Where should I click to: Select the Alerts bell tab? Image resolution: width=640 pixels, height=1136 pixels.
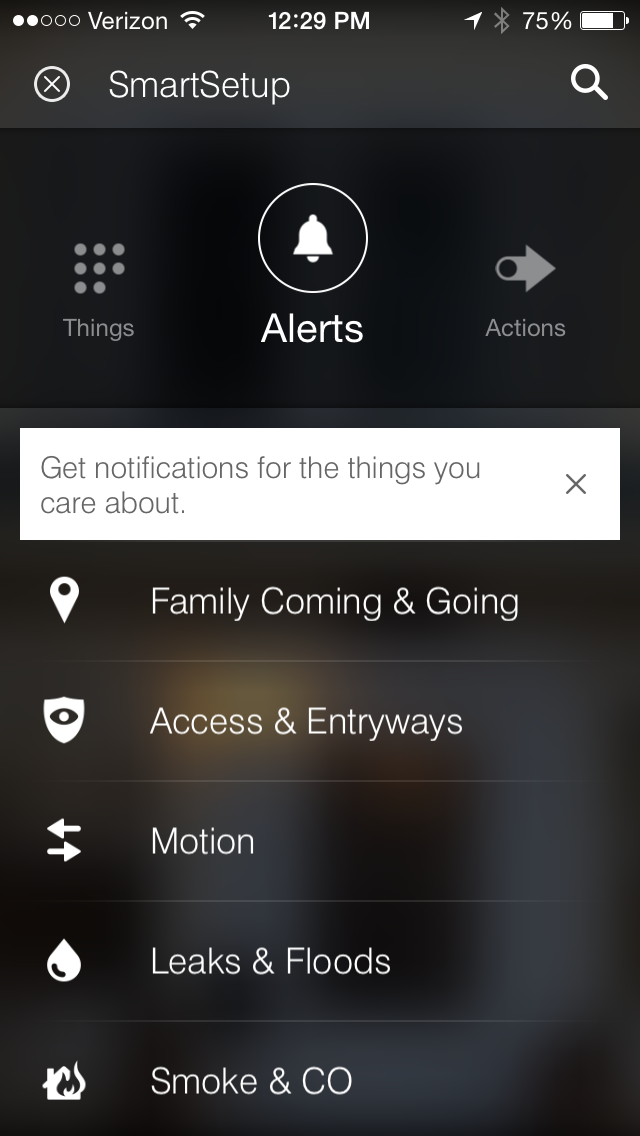point(312,265)
